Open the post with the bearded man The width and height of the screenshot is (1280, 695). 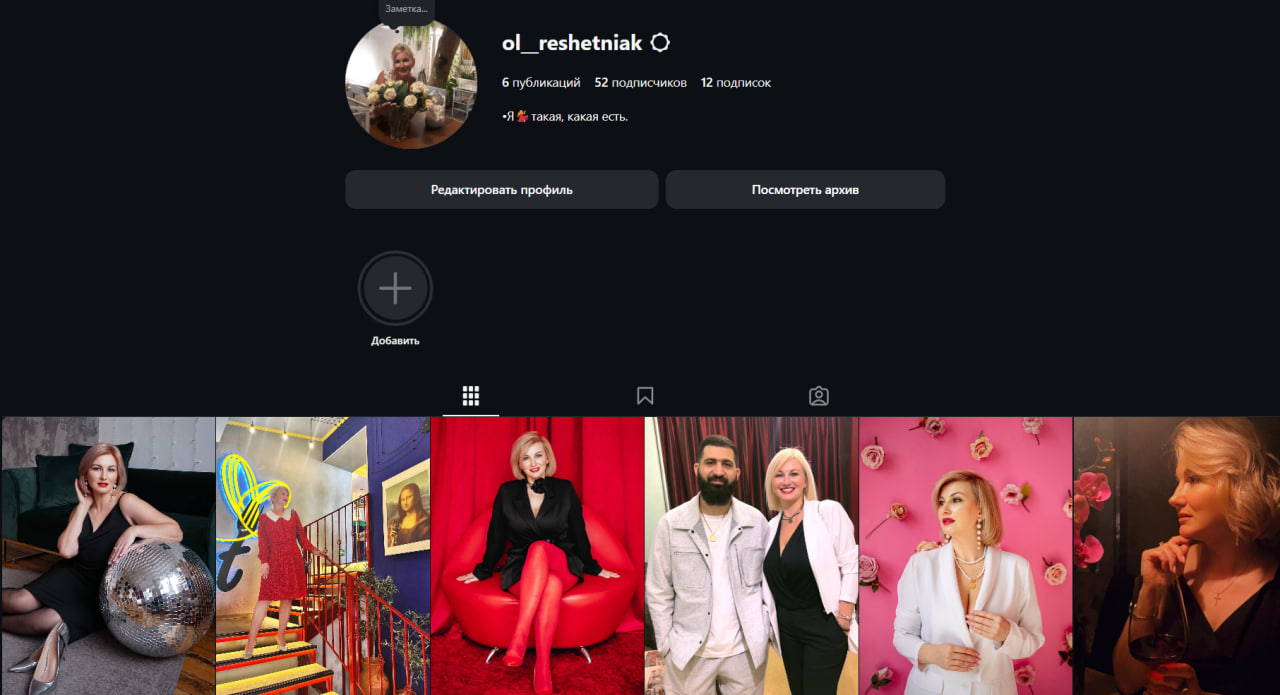tap(751, 555)
